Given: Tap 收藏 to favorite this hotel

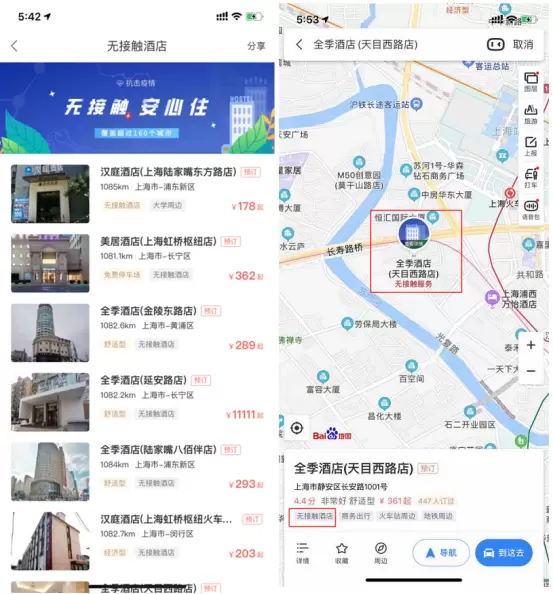Looking at the screenshot, I should tap(341, 553).
